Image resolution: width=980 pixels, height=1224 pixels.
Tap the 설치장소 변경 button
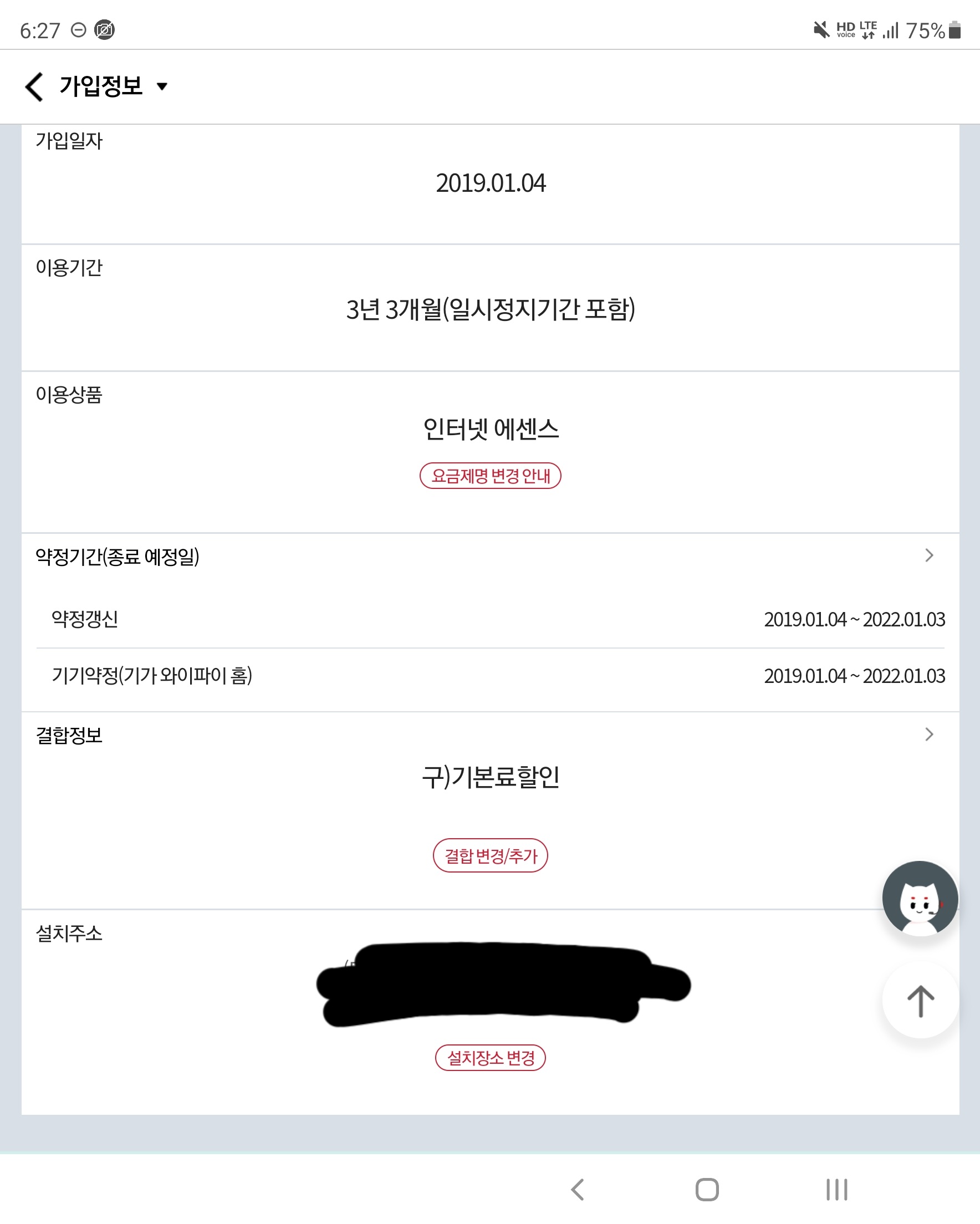[490, 1058]
